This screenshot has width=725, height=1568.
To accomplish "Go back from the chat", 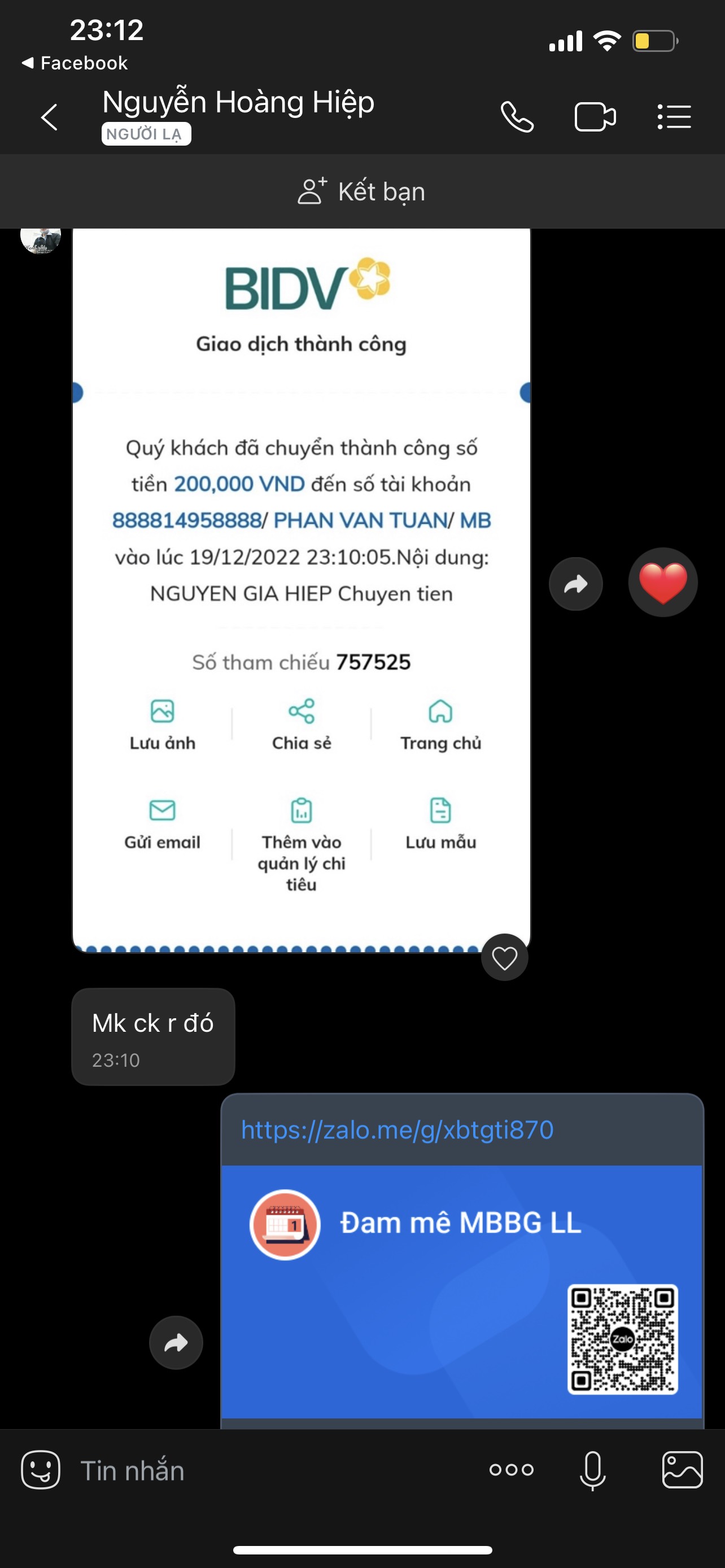I will (49, 117).
